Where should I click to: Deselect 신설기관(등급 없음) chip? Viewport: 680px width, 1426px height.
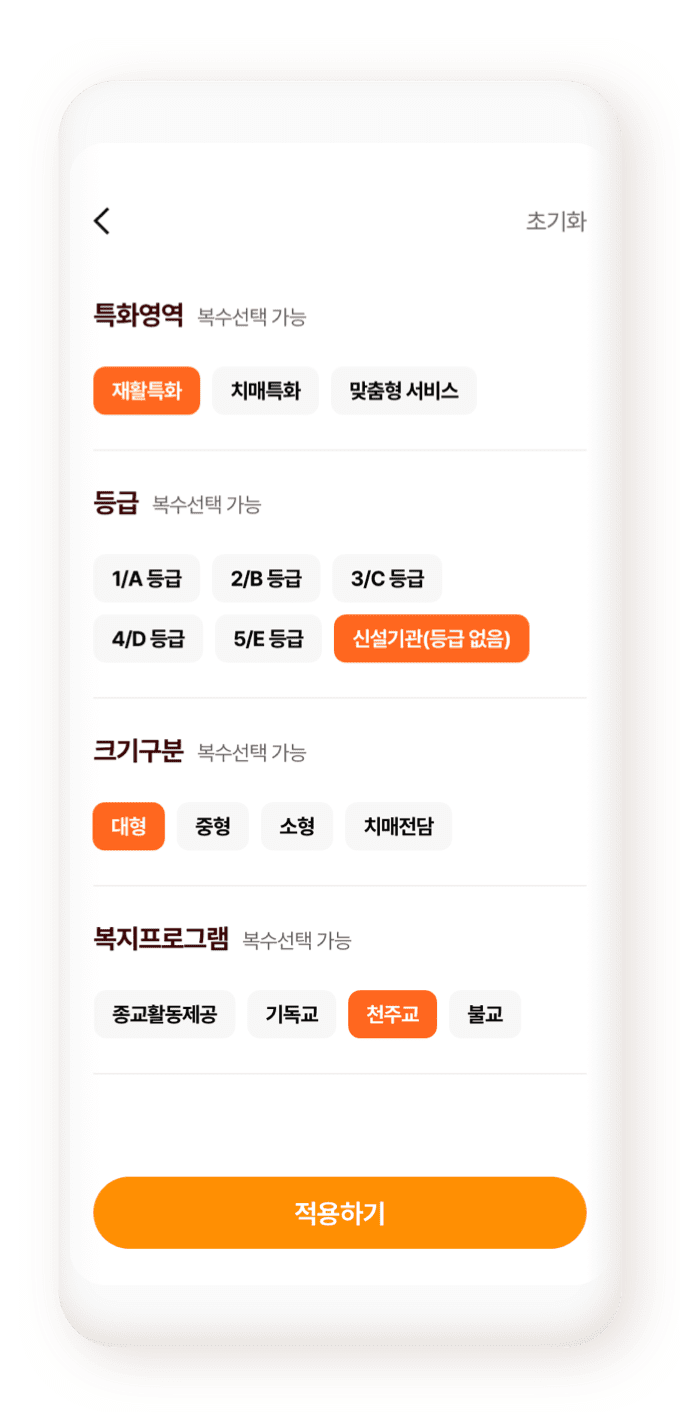pyautogui.click(x=431, y=639)
